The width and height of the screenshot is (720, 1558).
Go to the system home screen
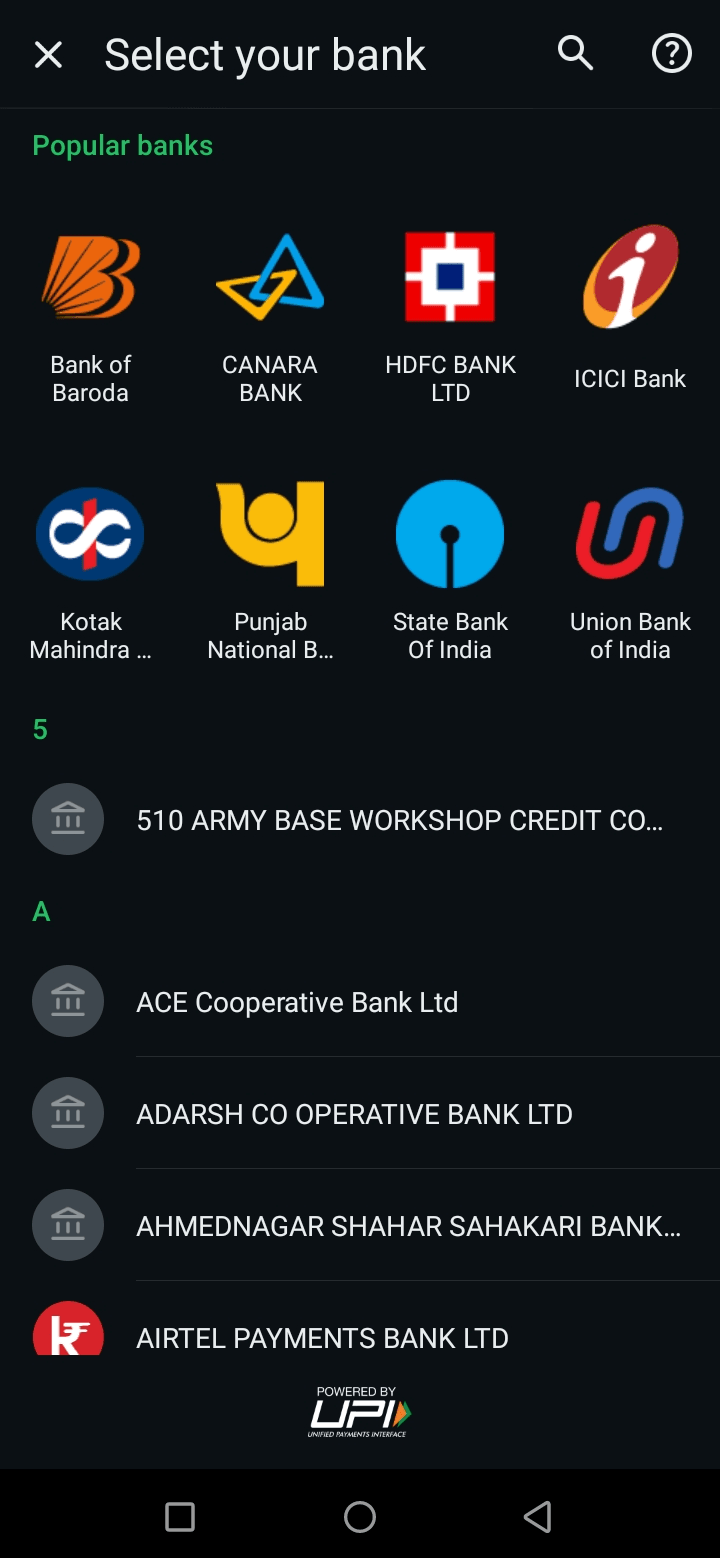click(x=360, y=1517)
